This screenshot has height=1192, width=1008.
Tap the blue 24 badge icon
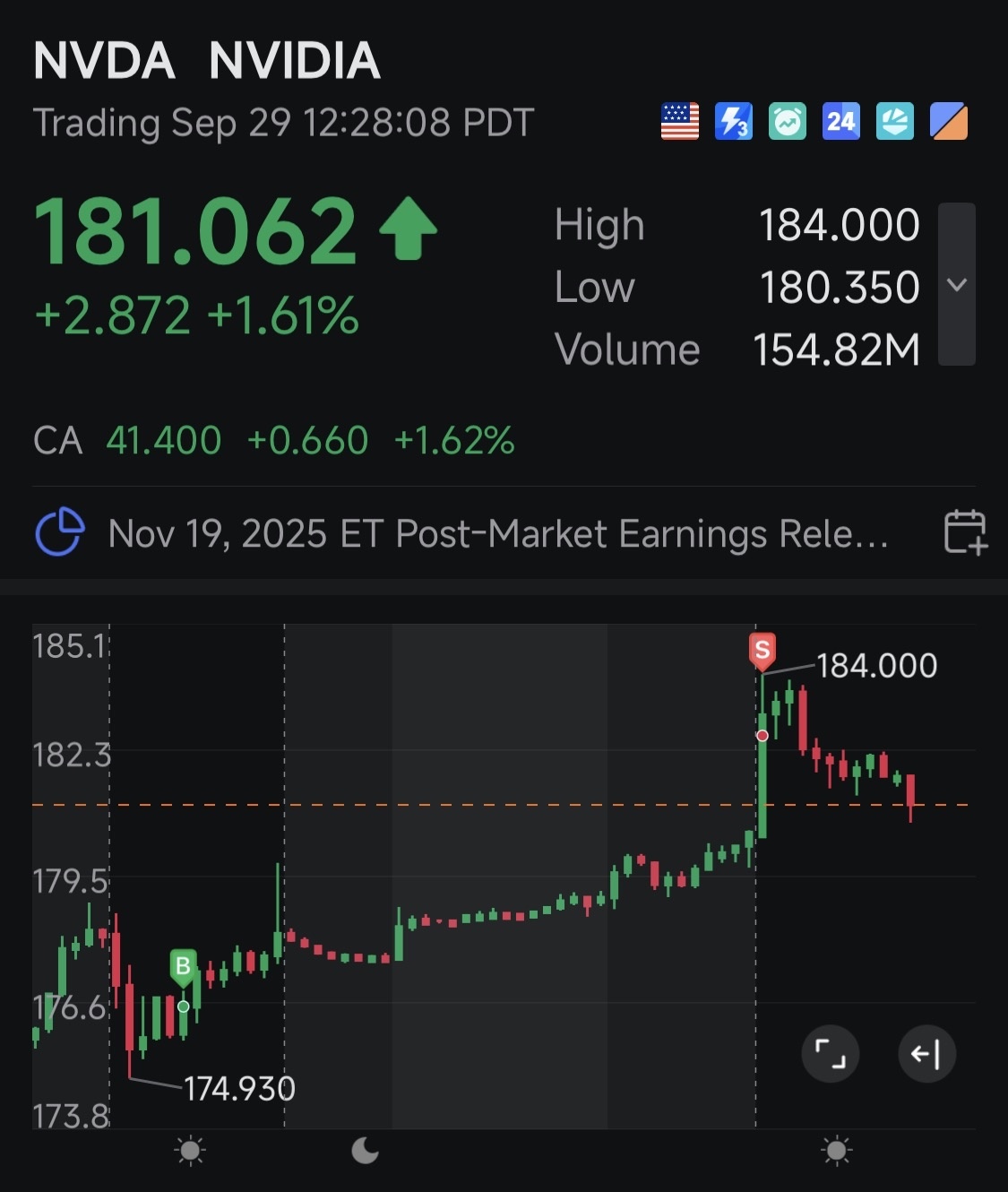coord(841,122)
